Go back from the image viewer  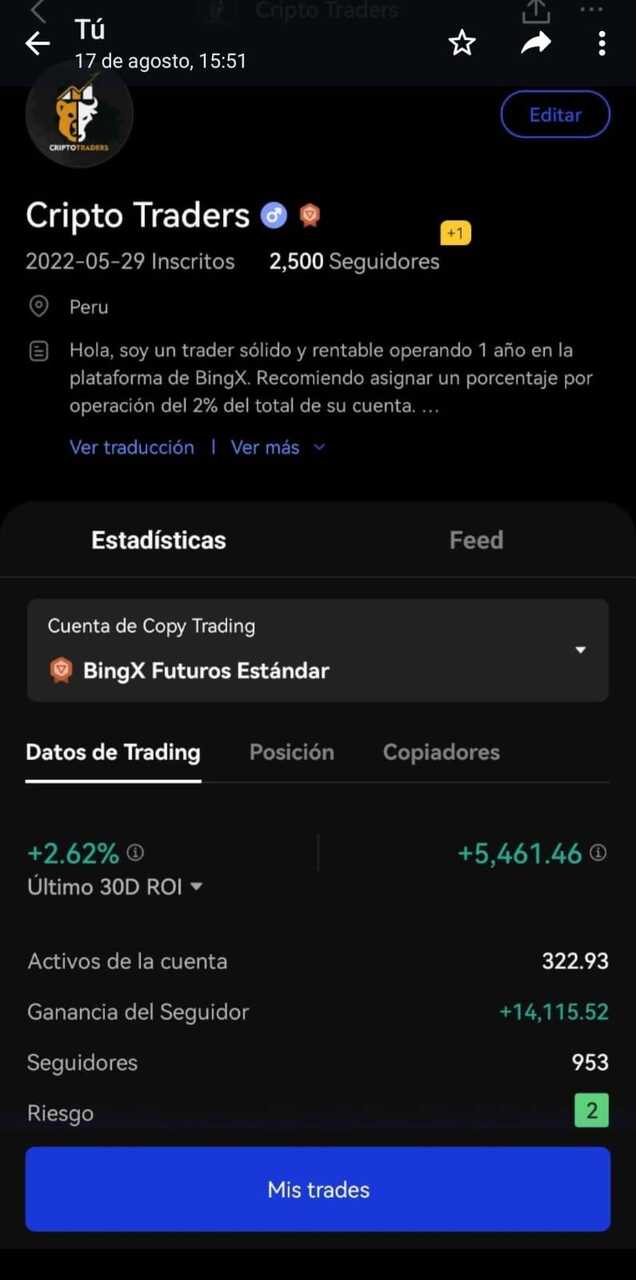37,43
